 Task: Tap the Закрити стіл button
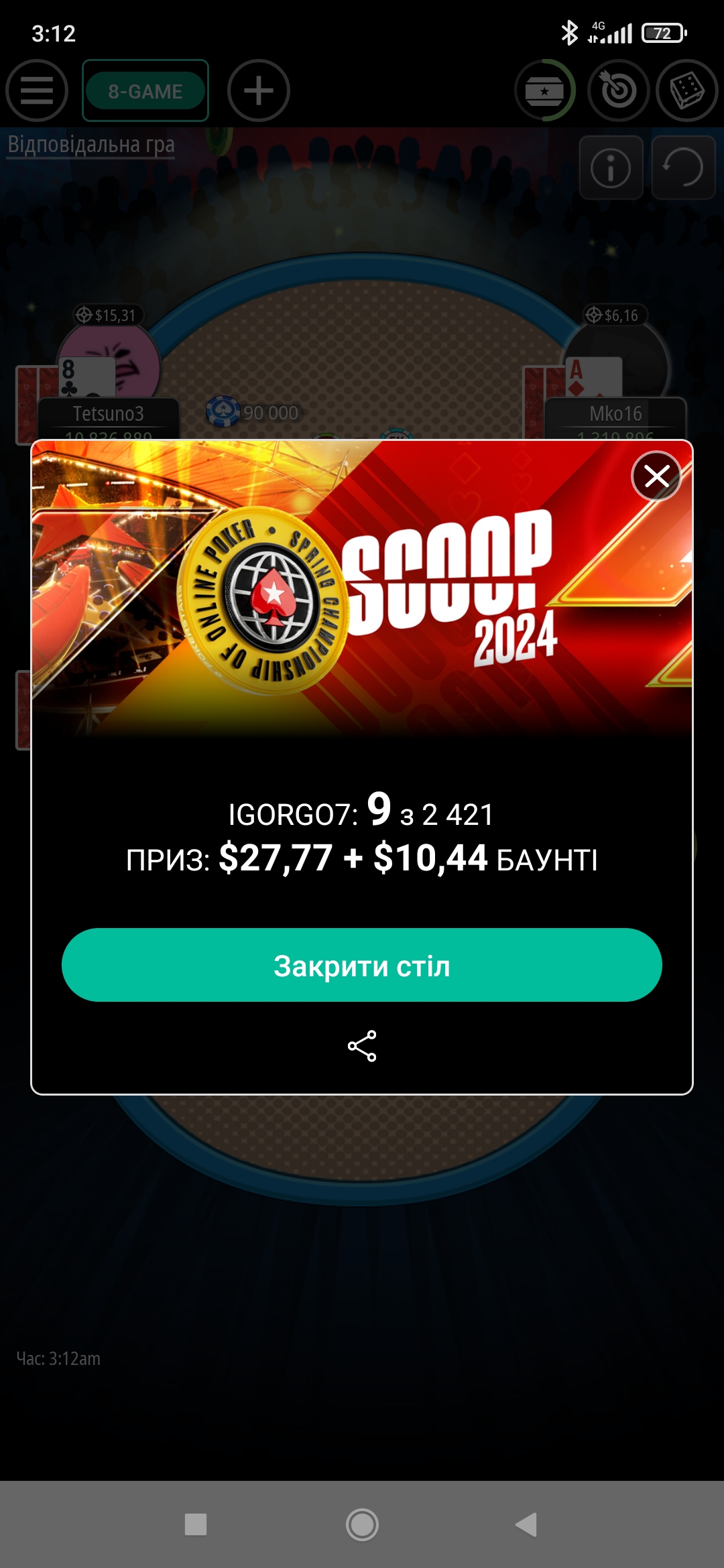click(x=362, y=965)
